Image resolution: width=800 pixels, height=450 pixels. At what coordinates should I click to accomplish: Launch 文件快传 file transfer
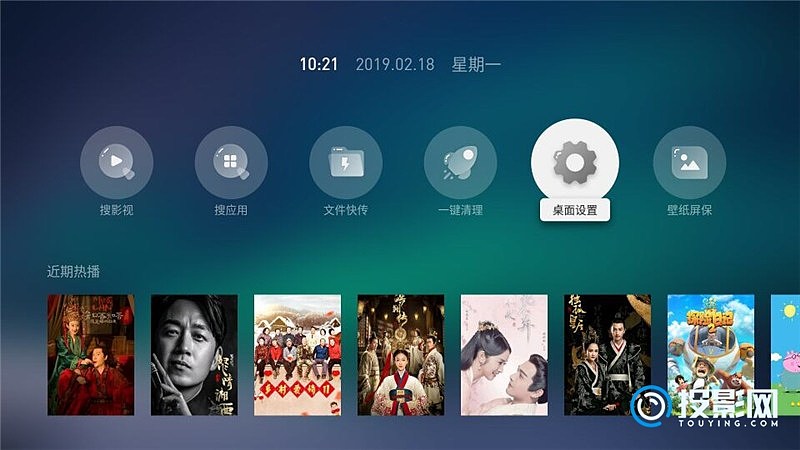346,163
